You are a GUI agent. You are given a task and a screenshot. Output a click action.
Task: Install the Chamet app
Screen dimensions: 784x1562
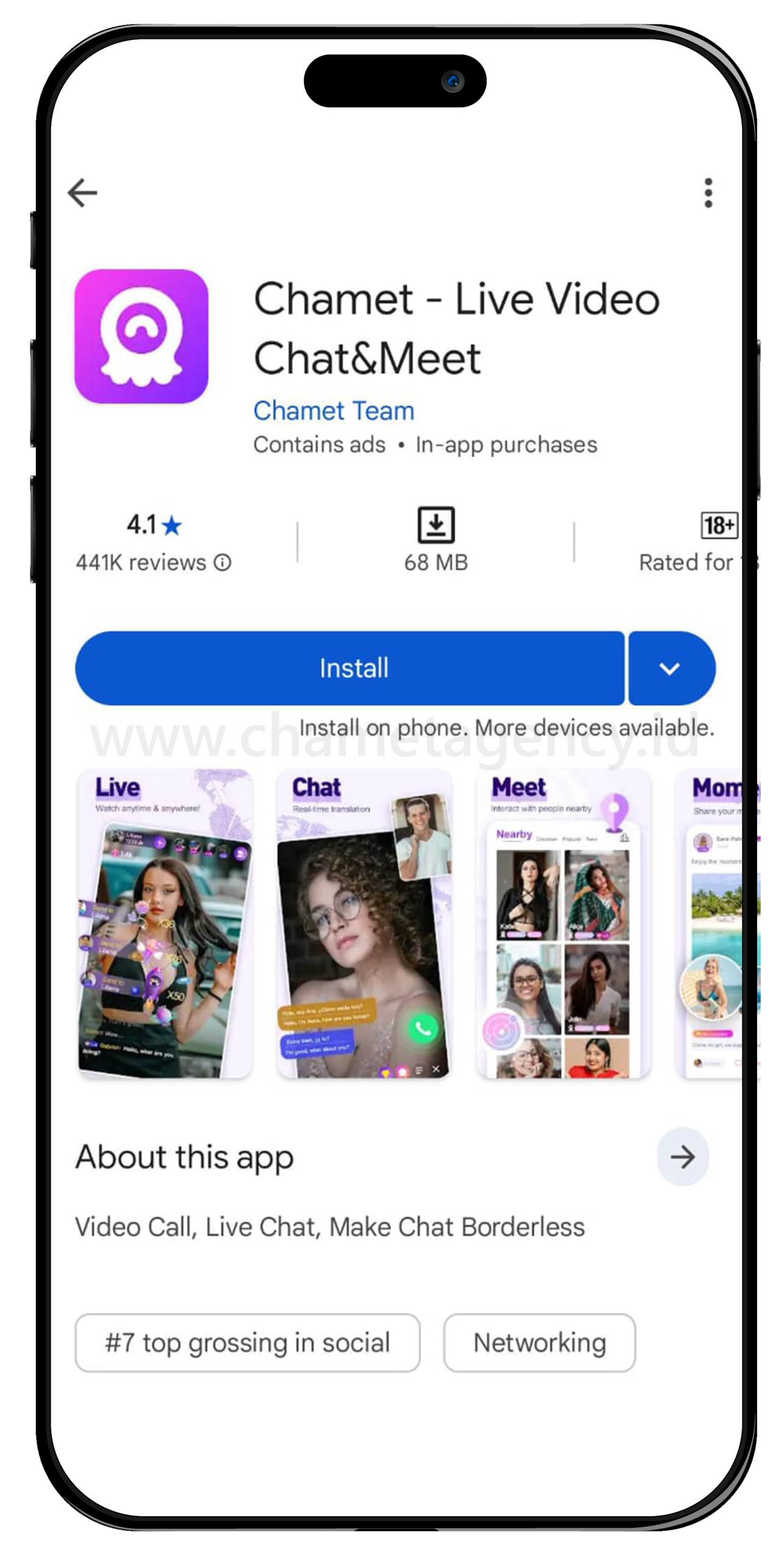point(350,668)
